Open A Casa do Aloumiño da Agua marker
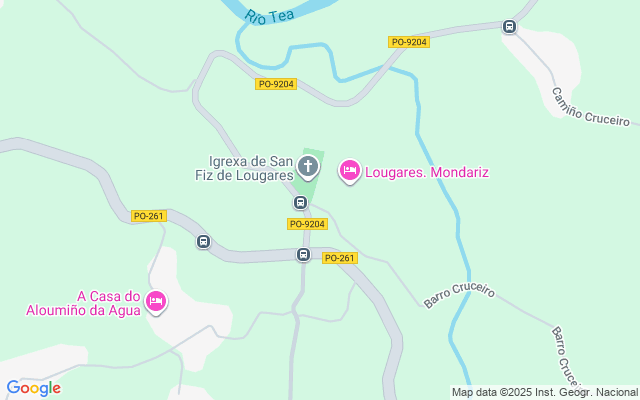The width and height of the screenshot is (640, 400). tap(156, 301)
